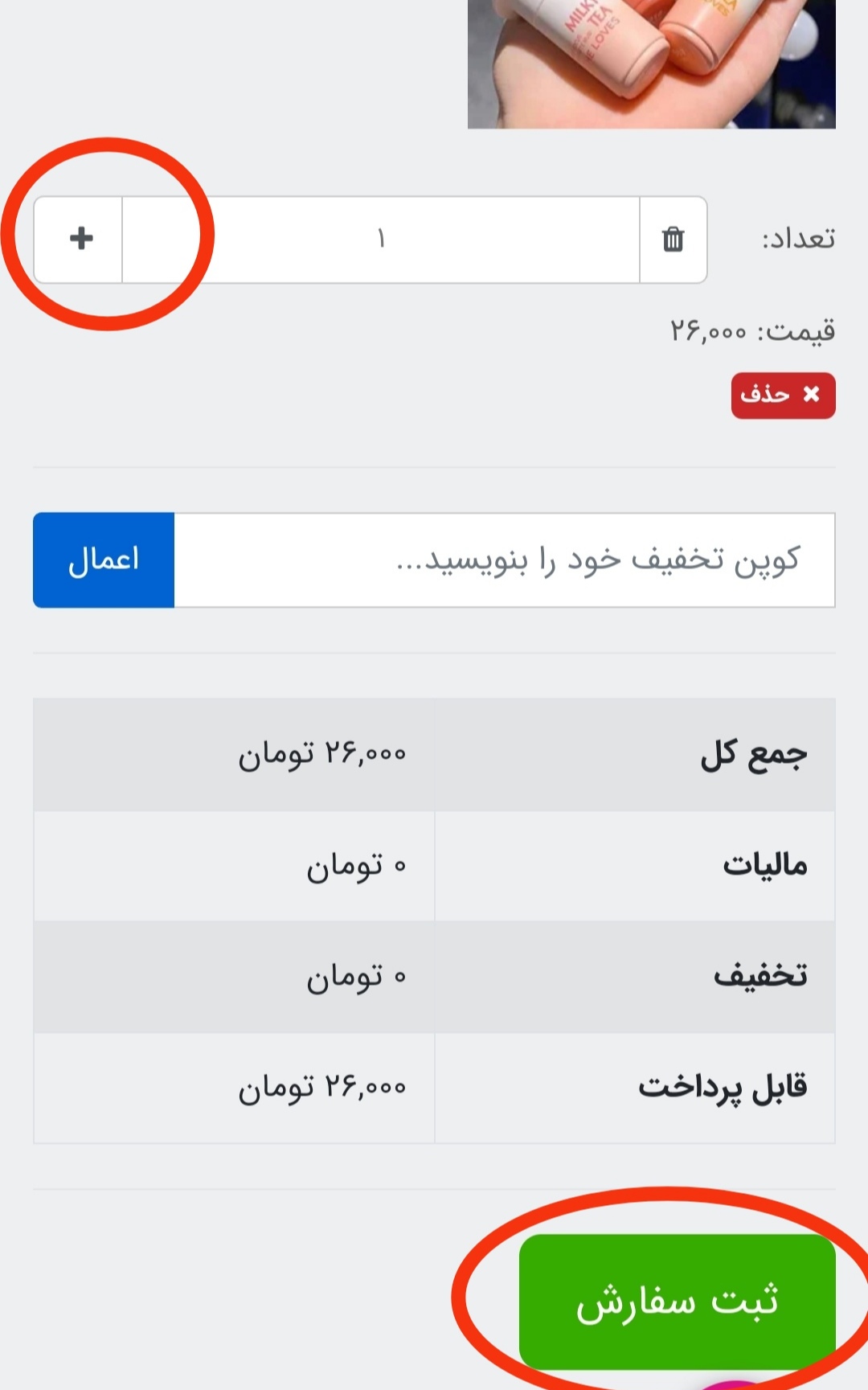Increase quantity with the plus button

(x=79, y=239)
